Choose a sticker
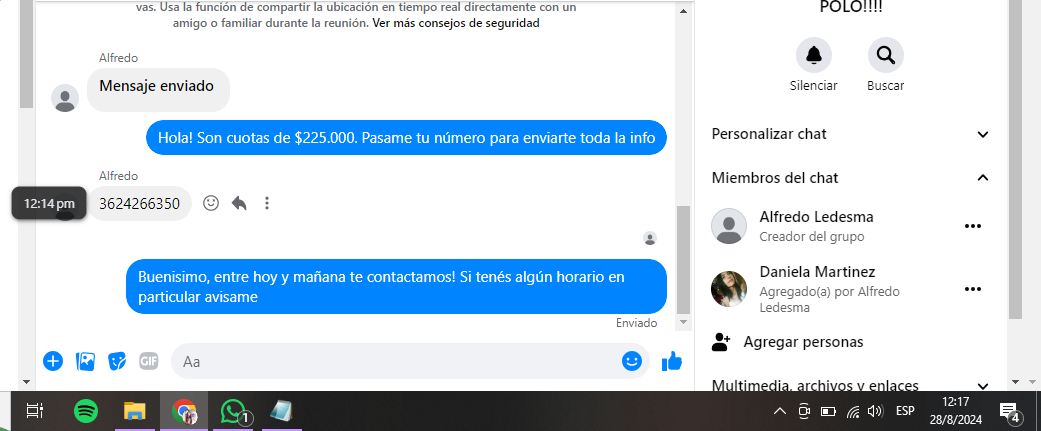This screenshot has height=431, width=1041. (117, 361)
